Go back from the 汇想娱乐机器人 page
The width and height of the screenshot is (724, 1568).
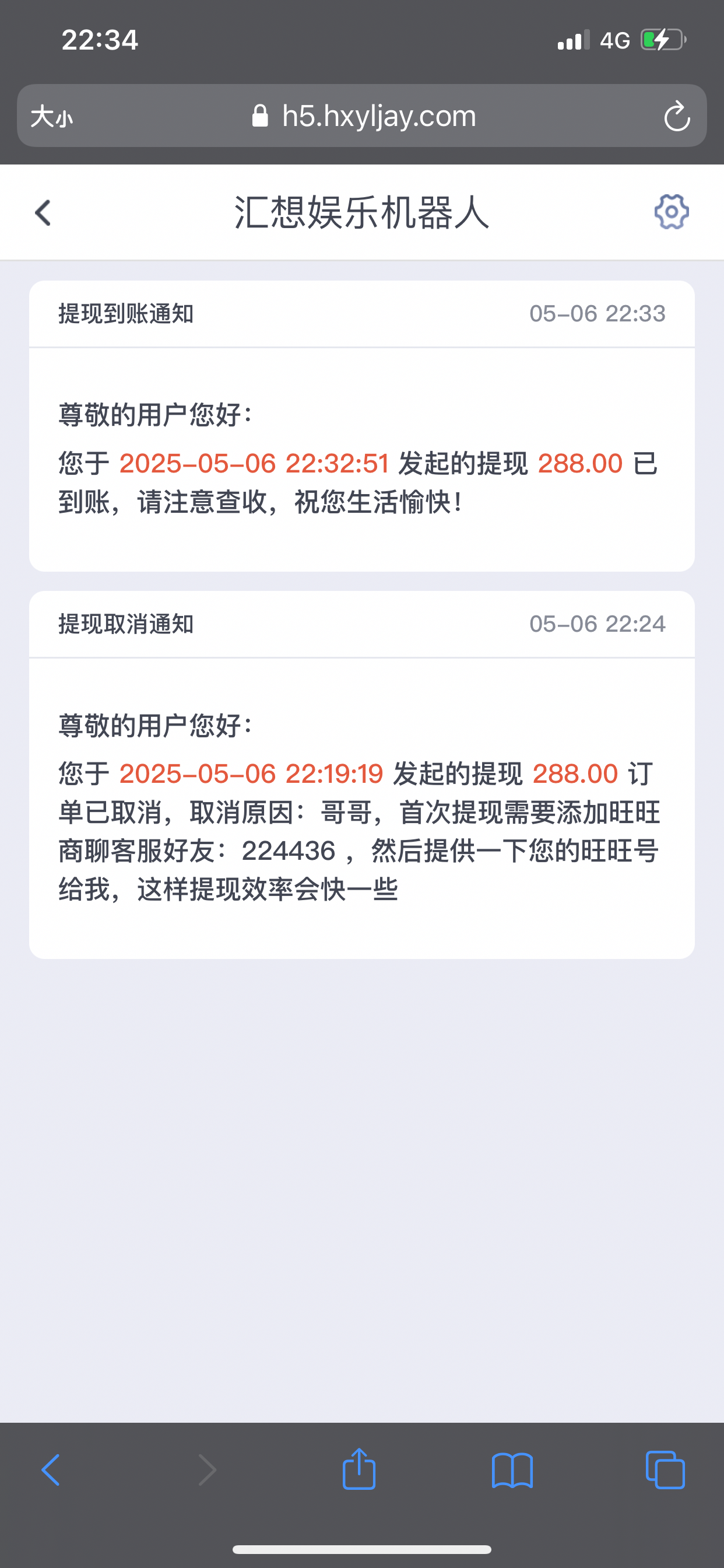point(43,213)
